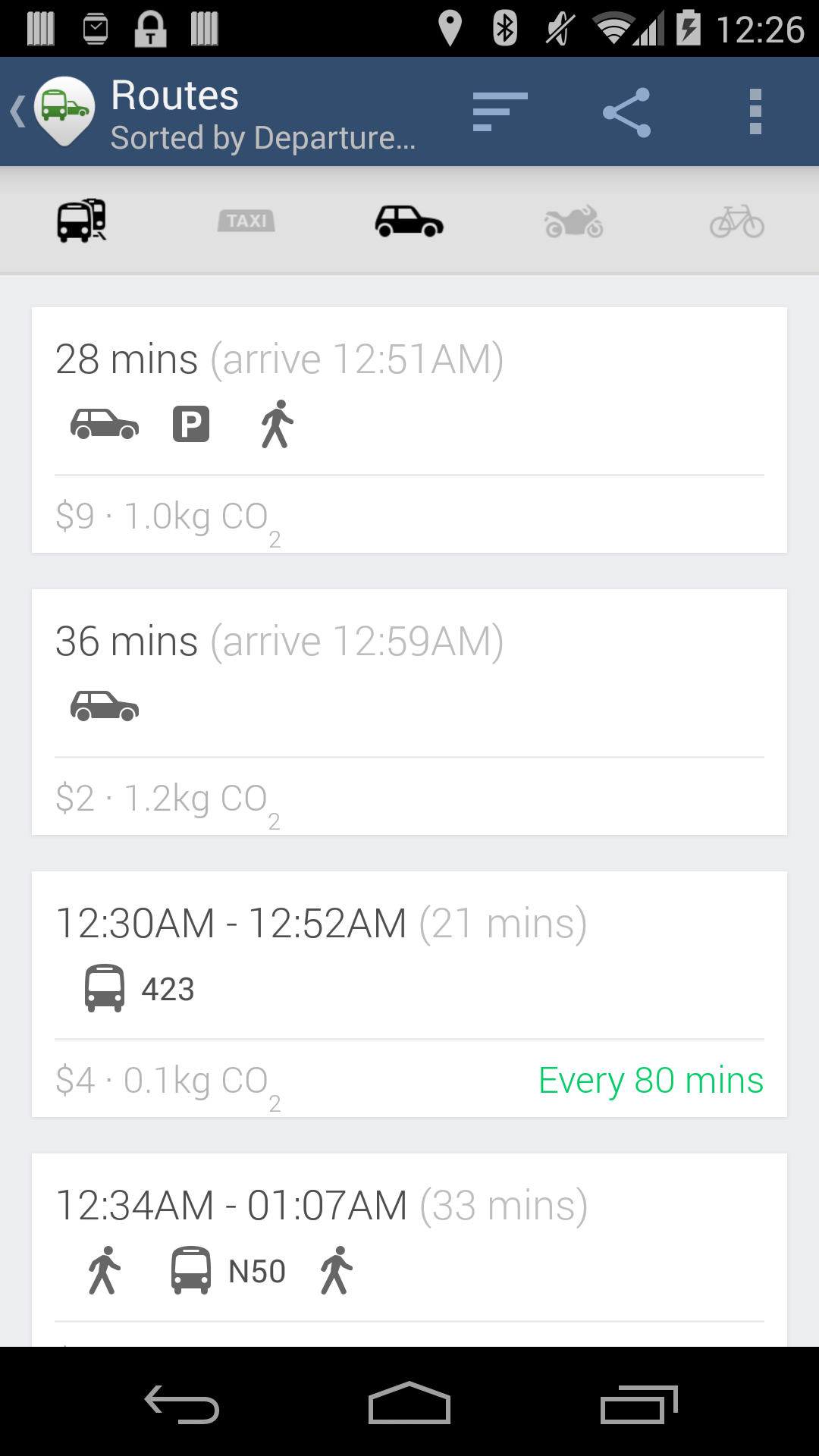Toggle the public transport mode filter
Viewport: 819px width, 1456px height.
(82, 221)
